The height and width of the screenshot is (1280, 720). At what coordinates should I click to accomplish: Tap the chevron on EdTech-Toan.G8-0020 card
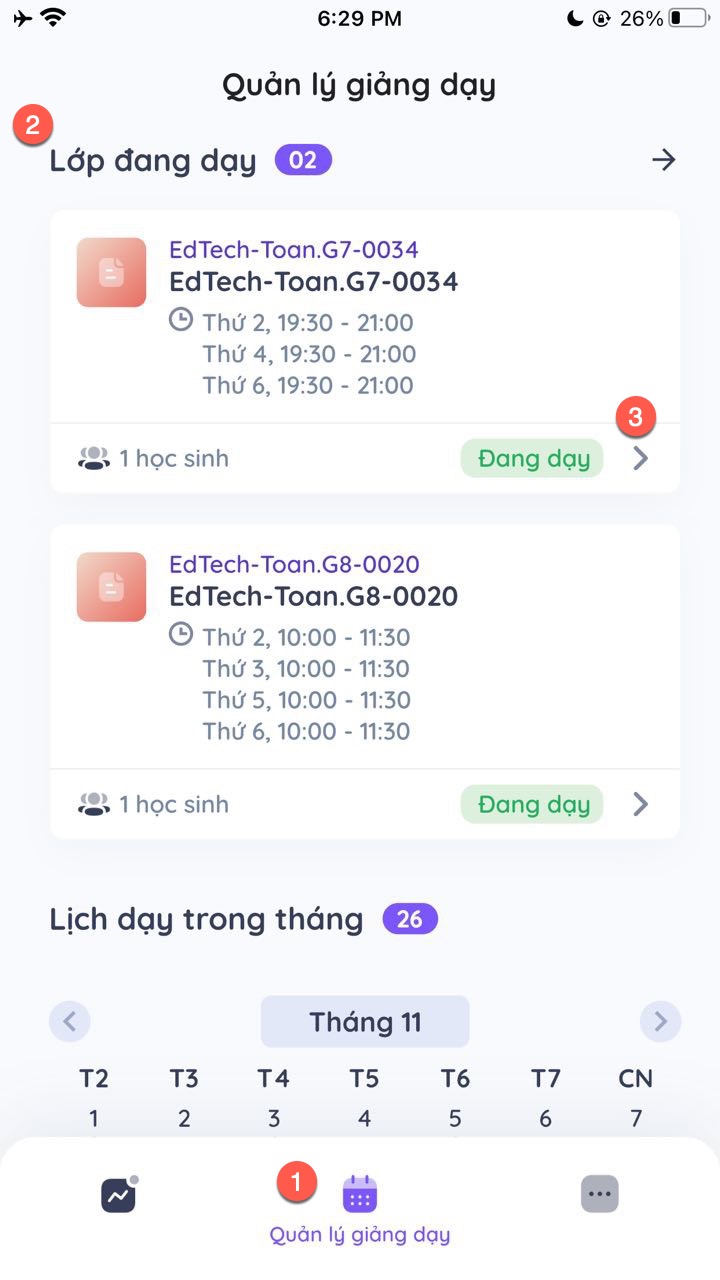pos(641,804)
